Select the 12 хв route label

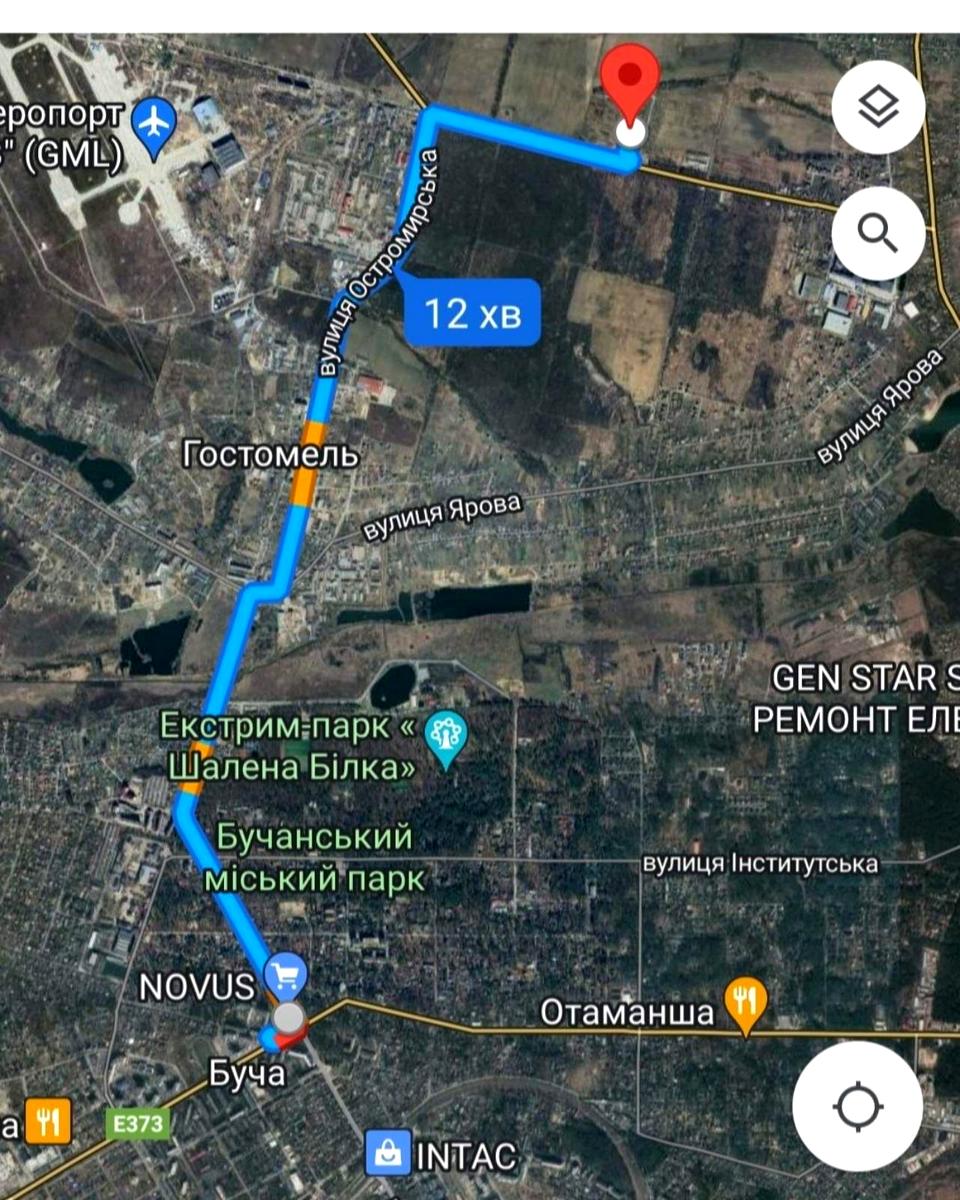472,313
